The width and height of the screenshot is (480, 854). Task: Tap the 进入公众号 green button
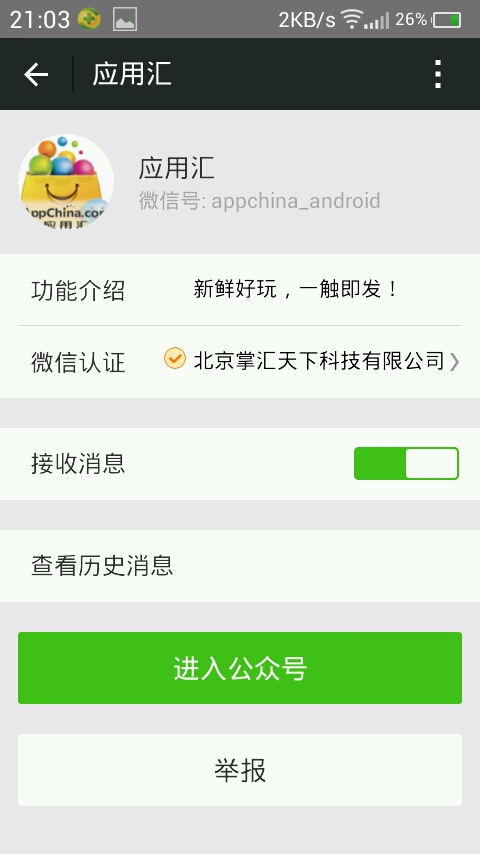240,668
